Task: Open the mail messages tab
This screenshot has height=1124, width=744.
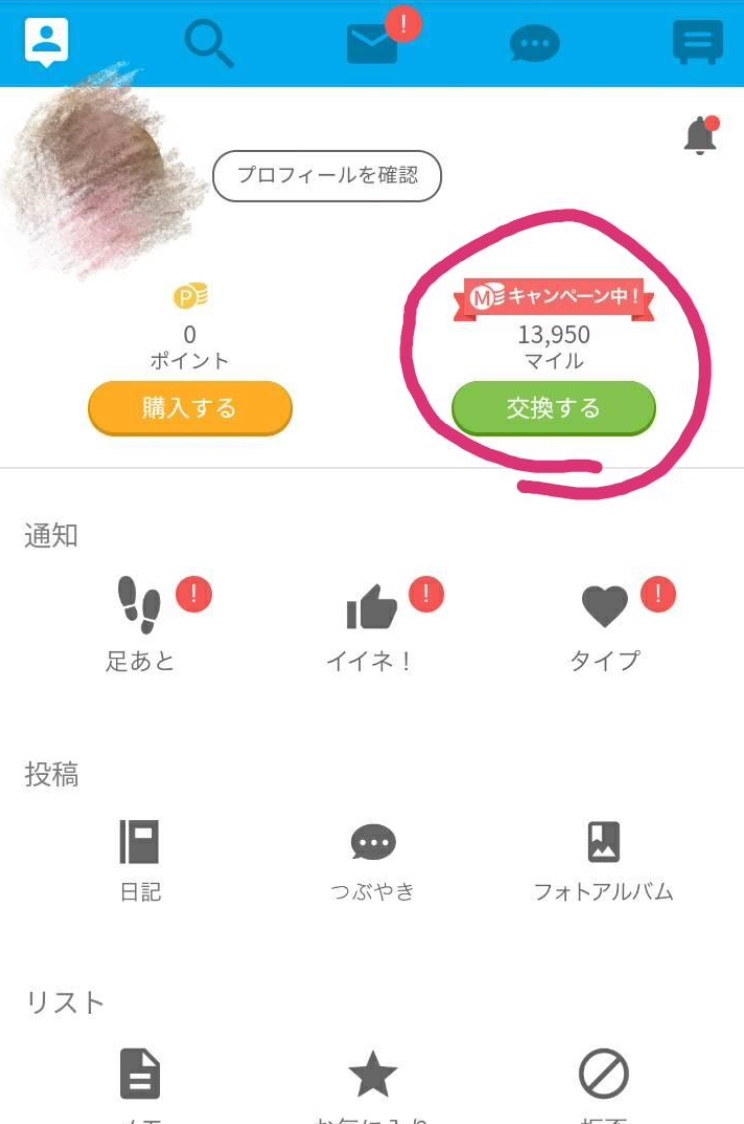Action: [x=372, y=44]
